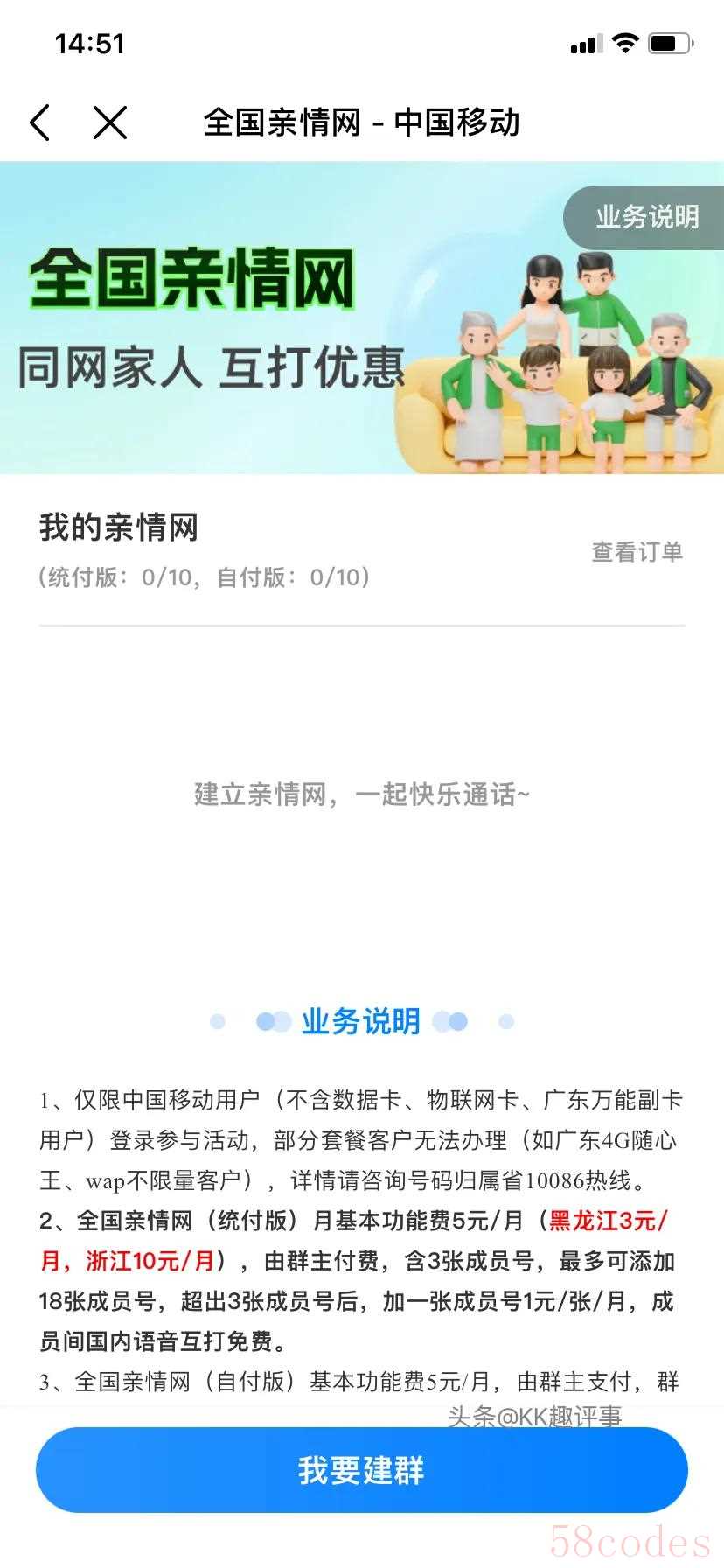Open 查看订单 to view orders
Viewport: 724px width, 1568px height.
[x=637, y=552]
